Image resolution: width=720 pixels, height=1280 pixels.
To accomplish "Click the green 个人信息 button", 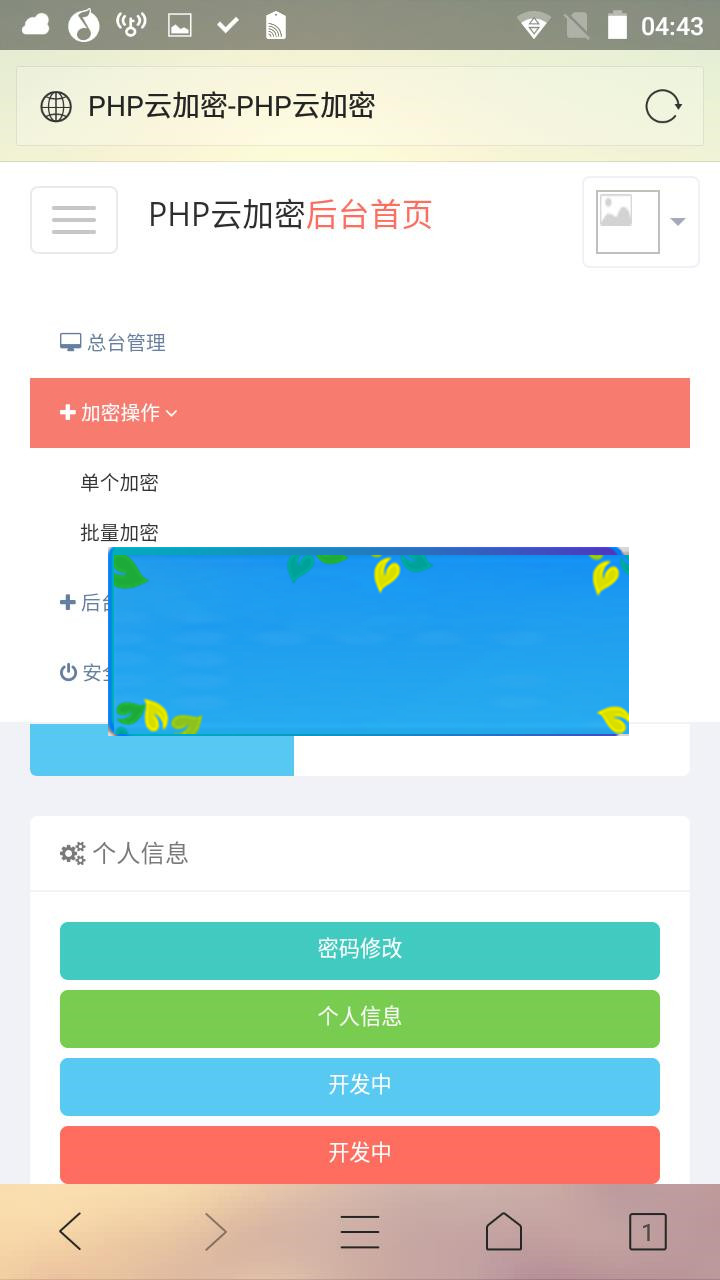I will point(360,1018).
